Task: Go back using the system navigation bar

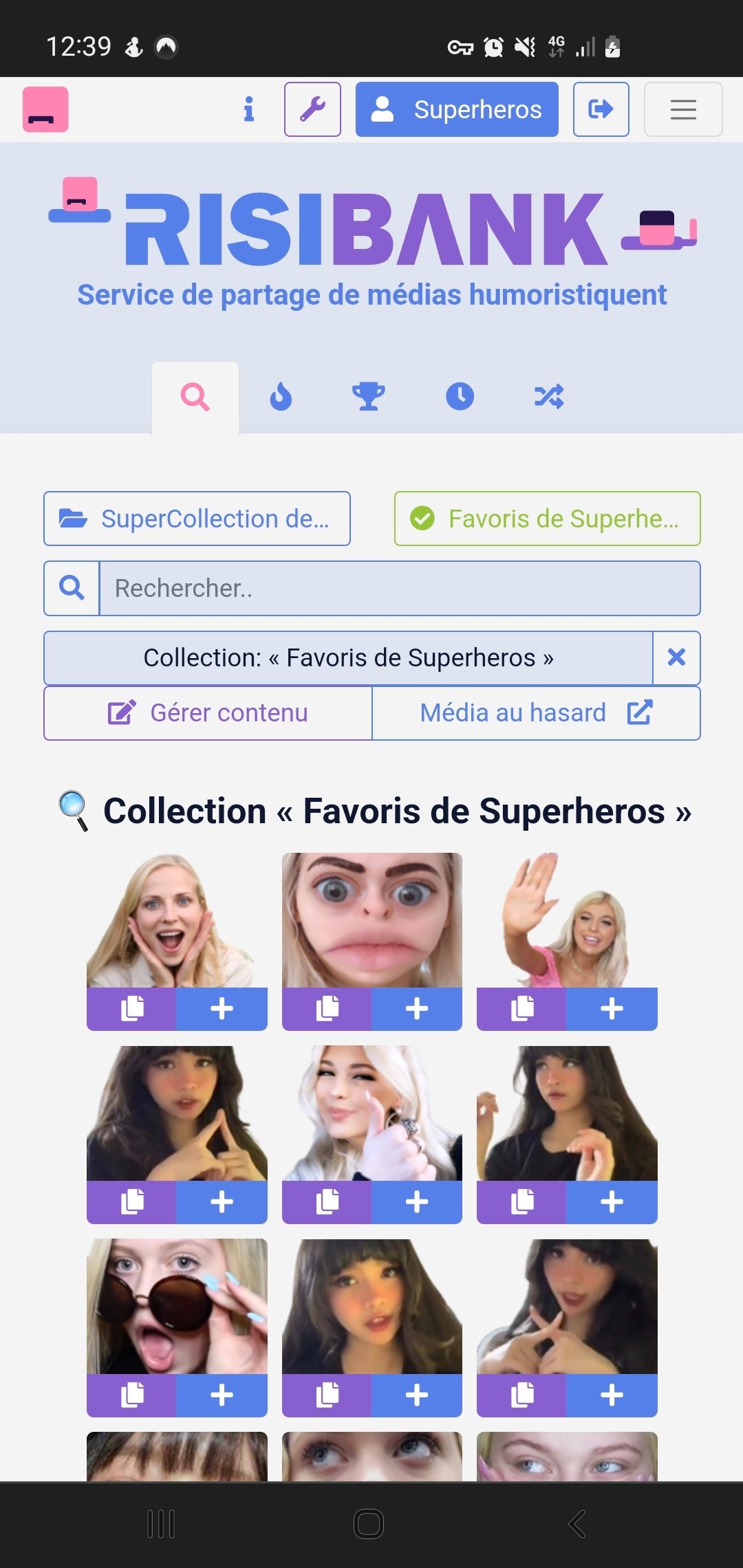Action: pos(577,1524)
